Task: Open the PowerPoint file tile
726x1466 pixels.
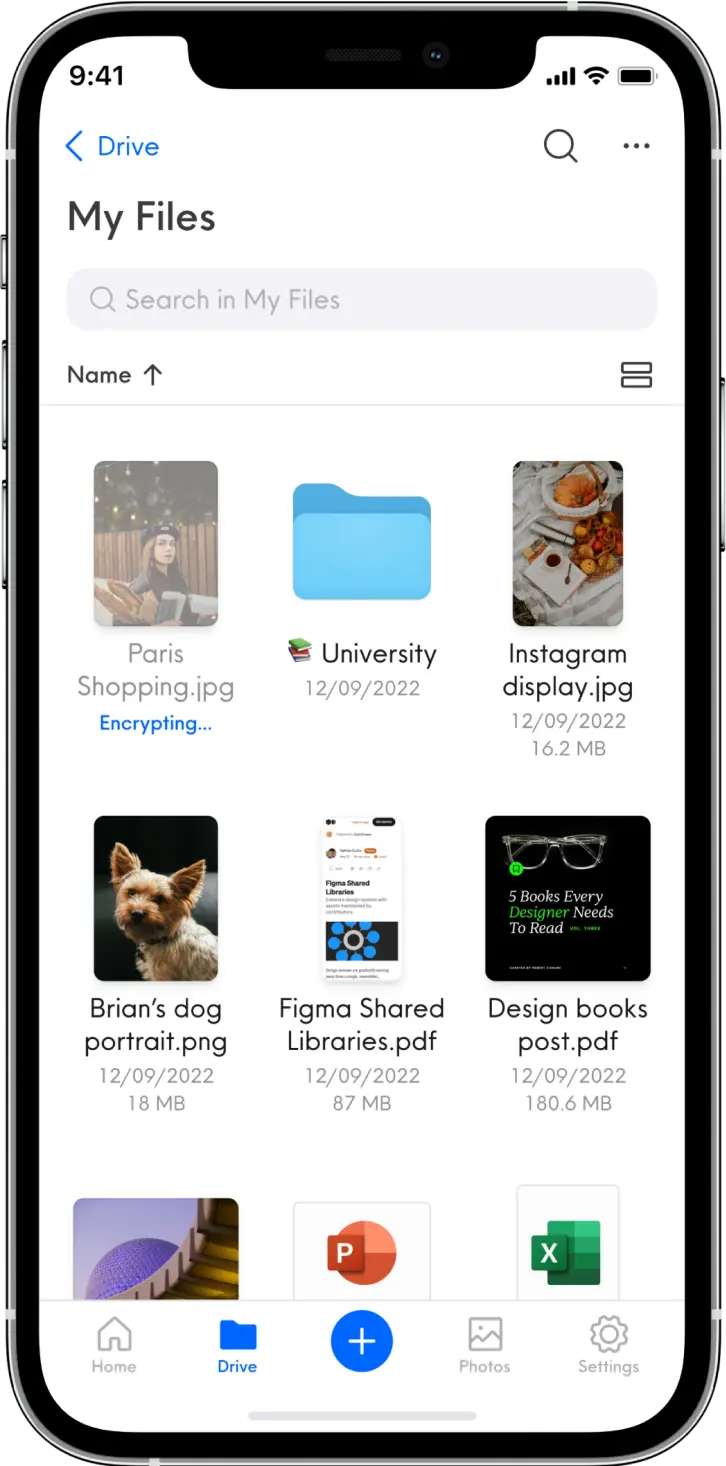Action: (362, 1251)
